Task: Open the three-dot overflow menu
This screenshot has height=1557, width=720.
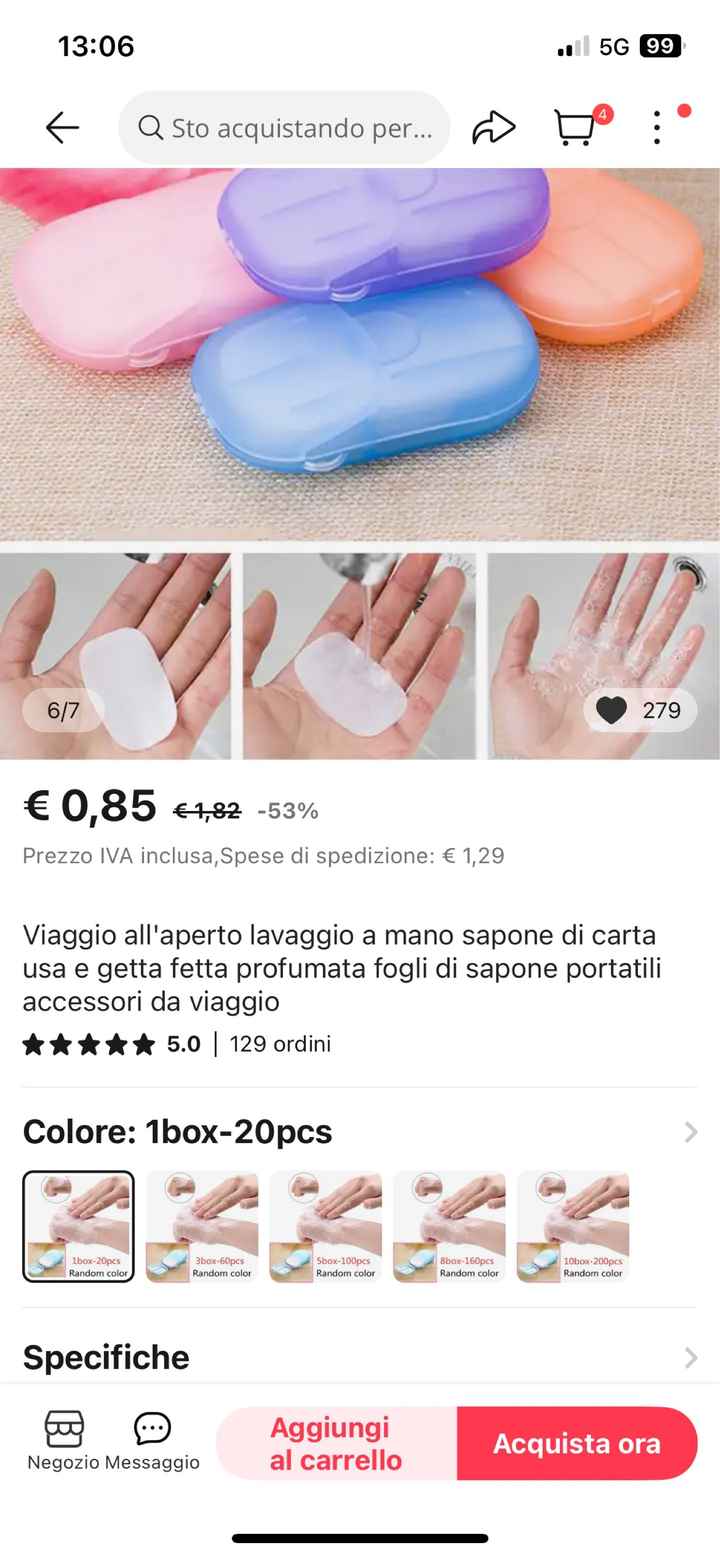Action: tap(655, 127)
